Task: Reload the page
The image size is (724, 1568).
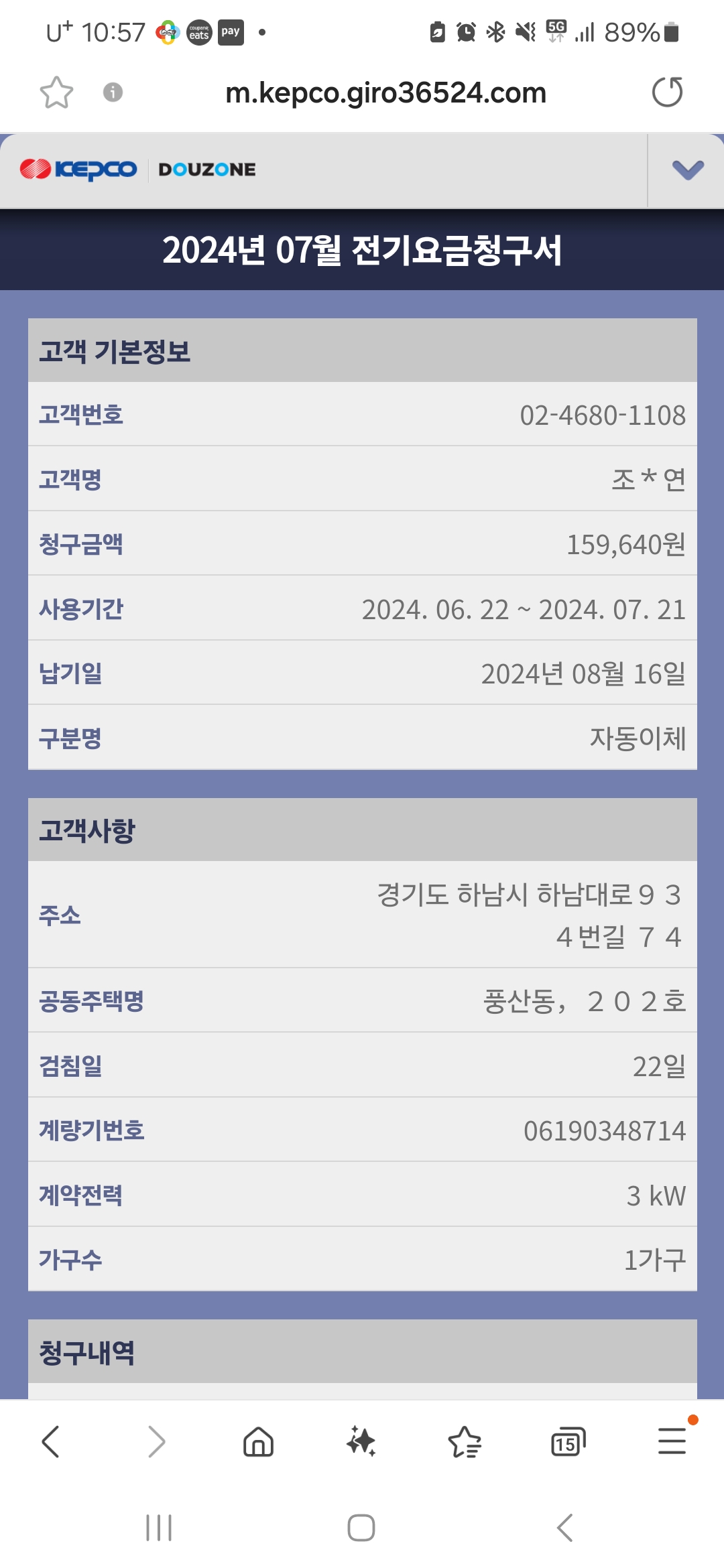Action: pos(667,92)
